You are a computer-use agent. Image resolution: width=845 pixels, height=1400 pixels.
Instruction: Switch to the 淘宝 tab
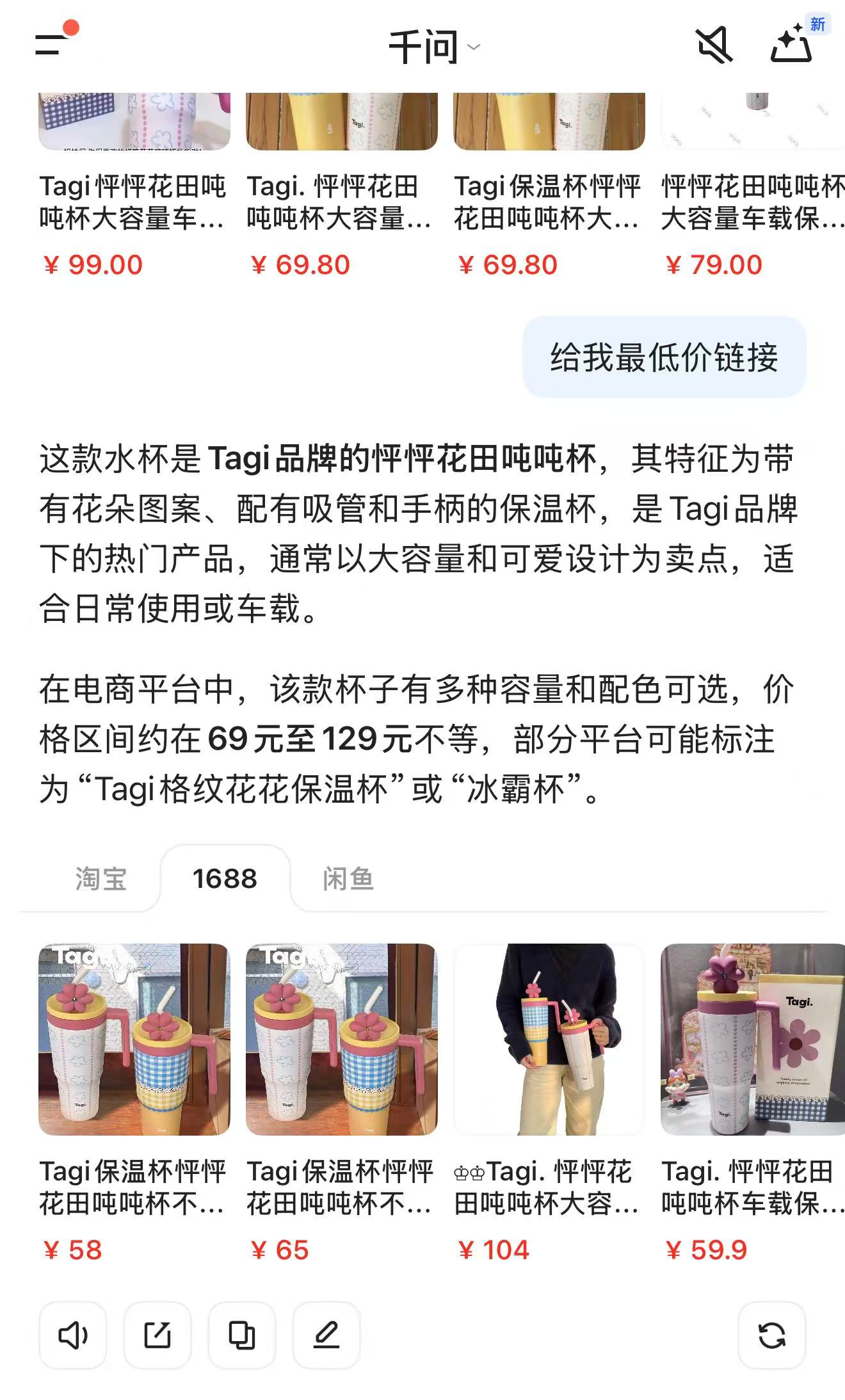pyautogui.click(x=101, y=878)
